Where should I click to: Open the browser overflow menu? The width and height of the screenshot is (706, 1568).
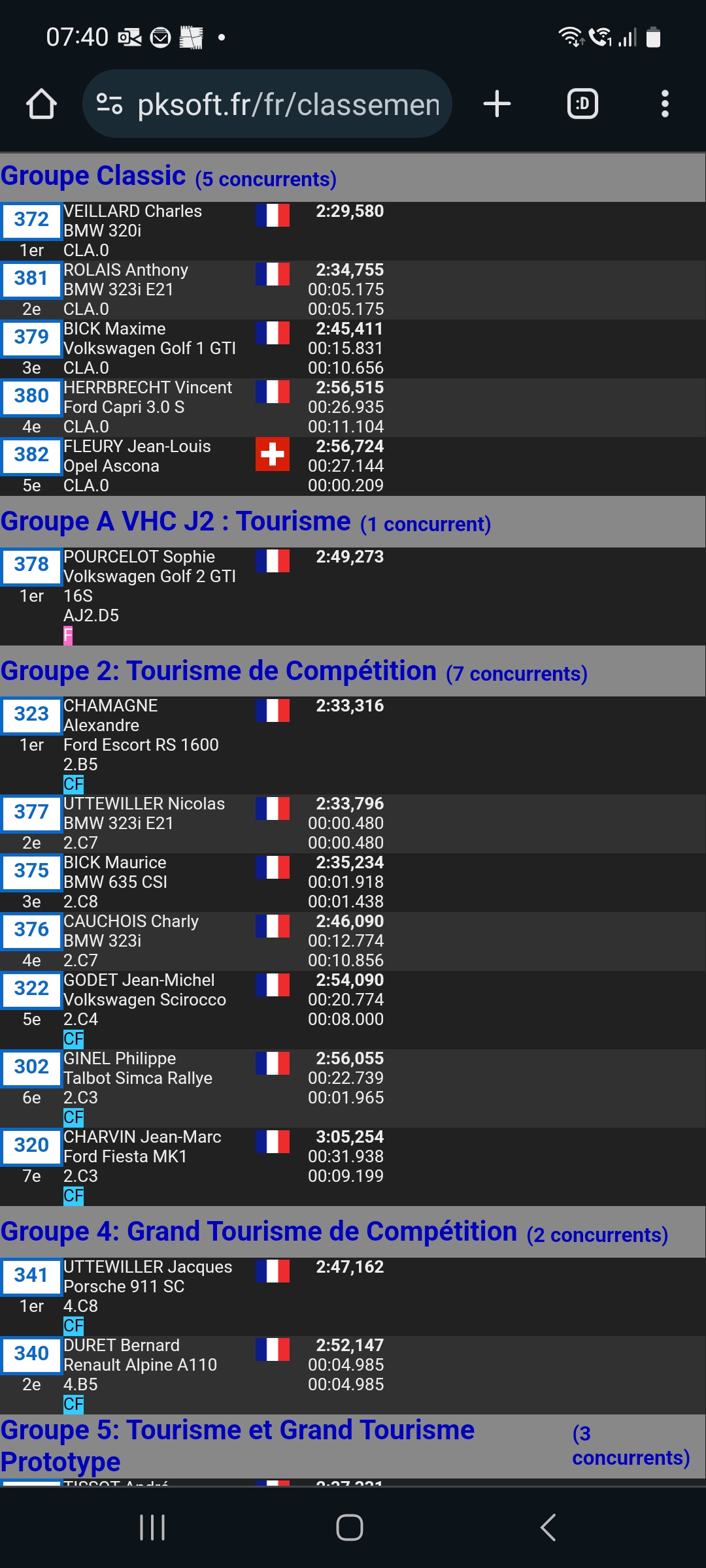(x=665, y=104)
